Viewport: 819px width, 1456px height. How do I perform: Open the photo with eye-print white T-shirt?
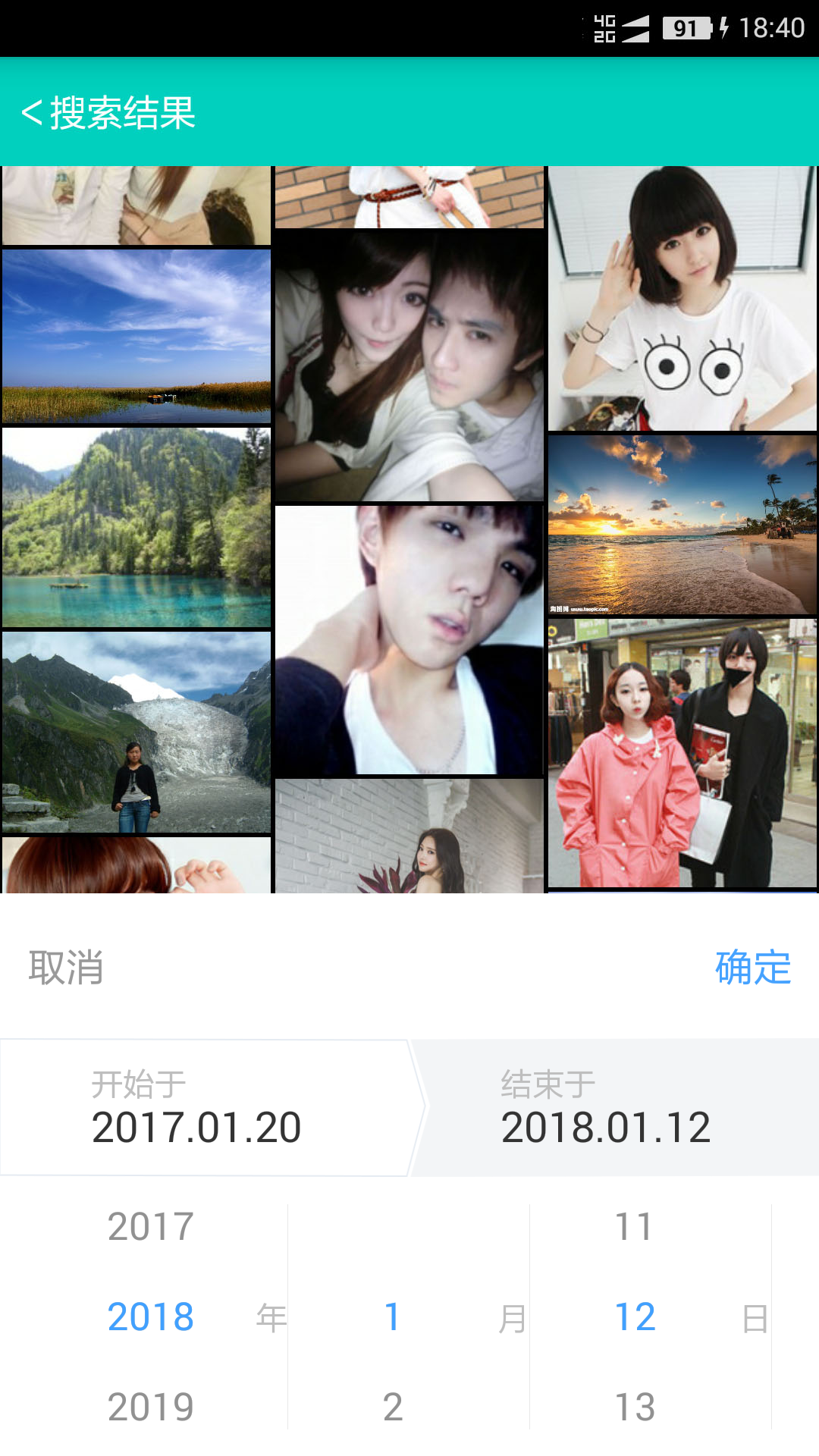682,299
